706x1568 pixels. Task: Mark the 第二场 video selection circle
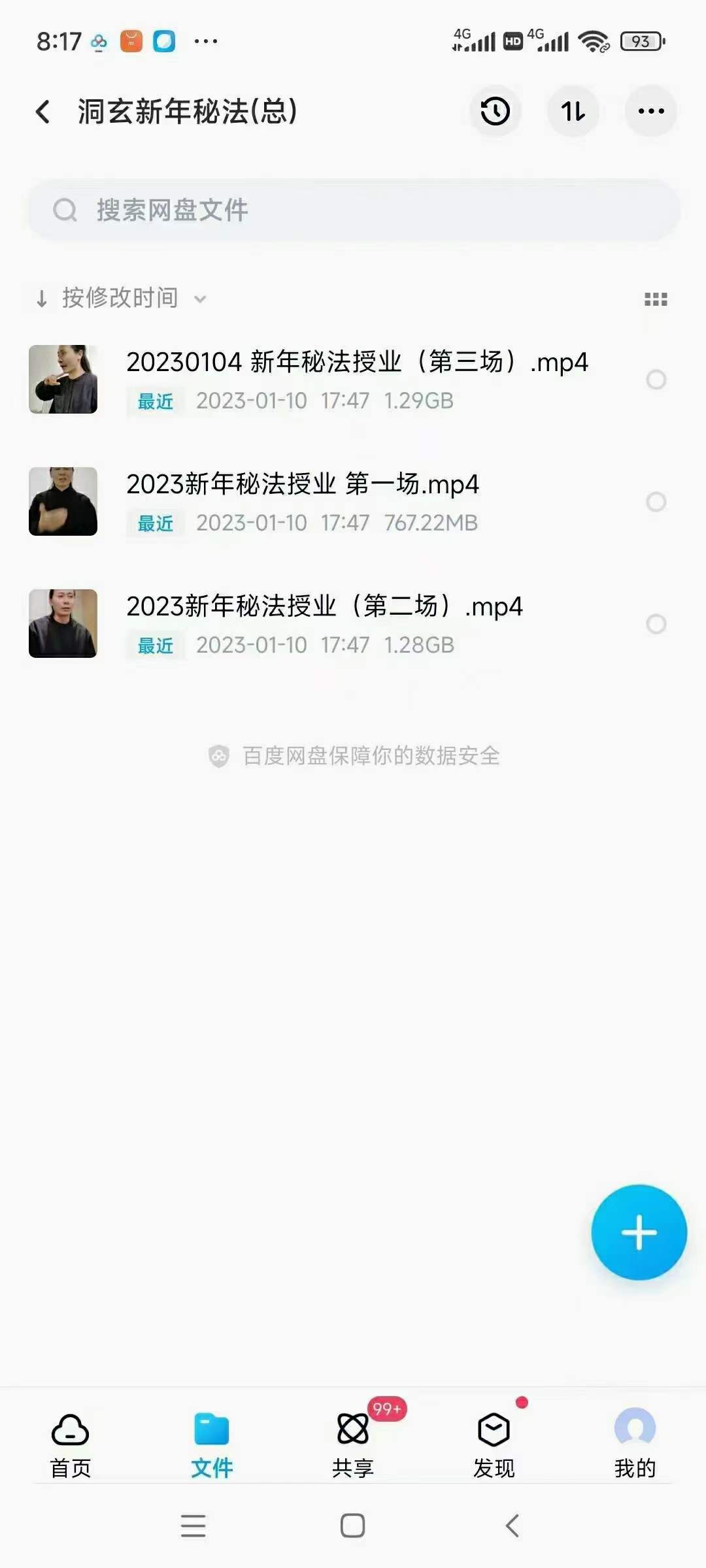click(x=656, y=625)
